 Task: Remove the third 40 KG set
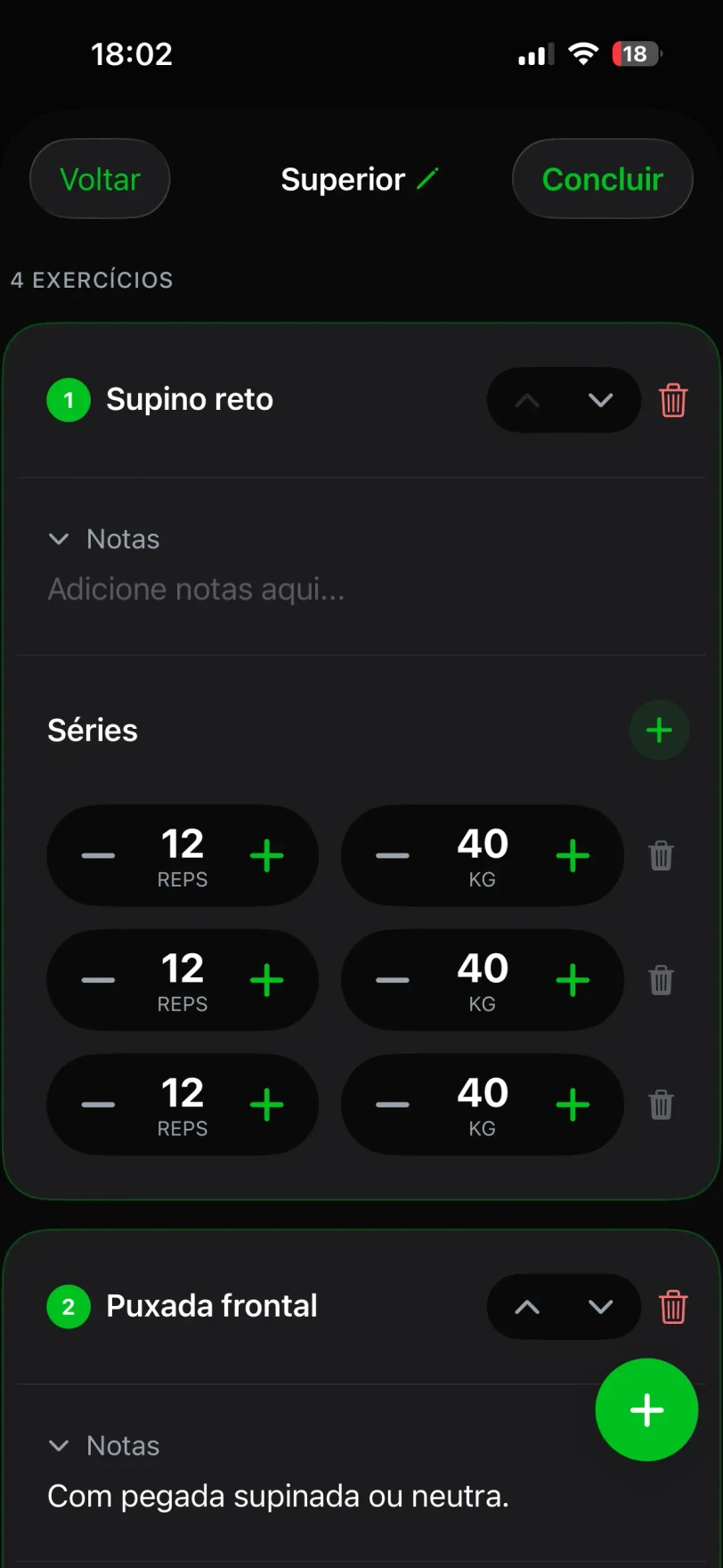pos(661,1105)
